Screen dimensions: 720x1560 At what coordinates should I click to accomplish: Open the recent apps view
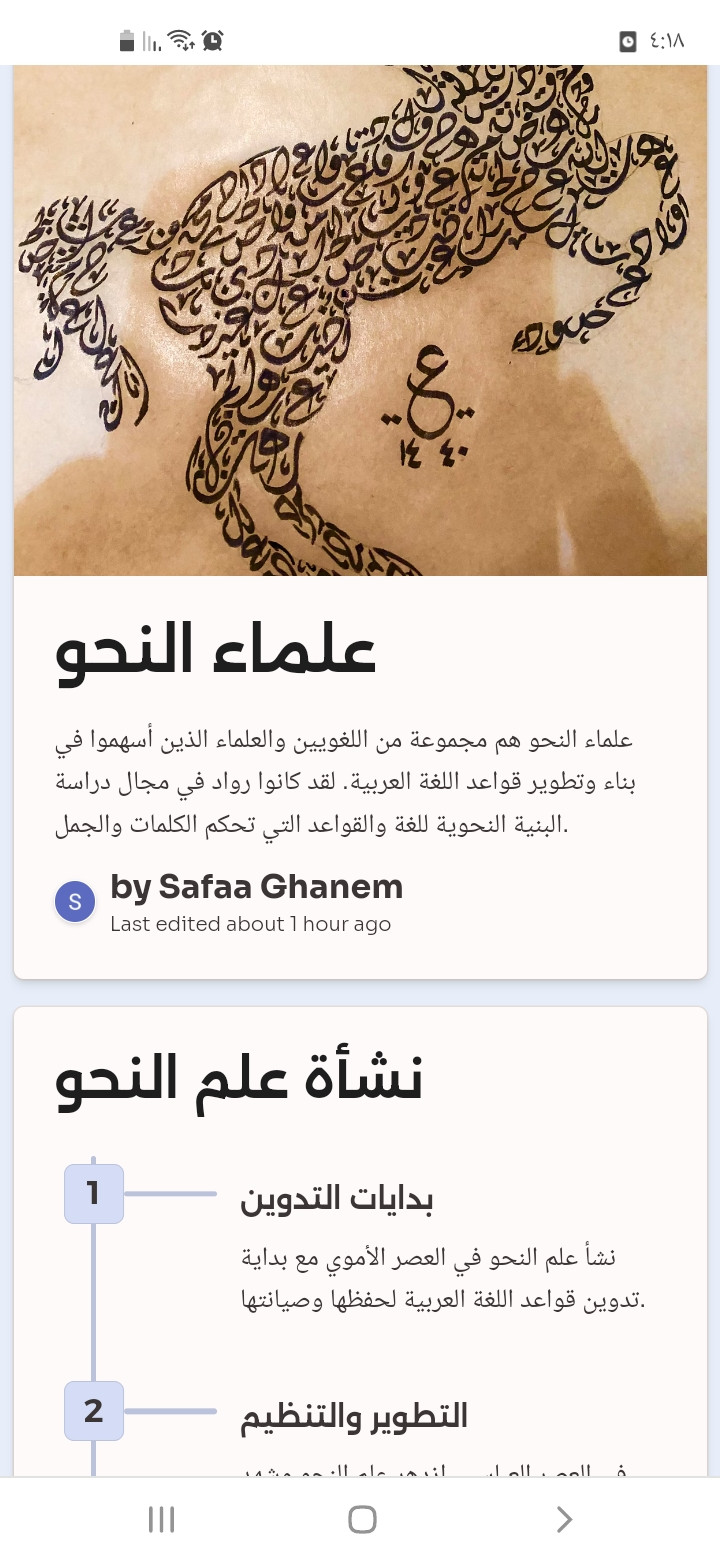[161, 1520]
